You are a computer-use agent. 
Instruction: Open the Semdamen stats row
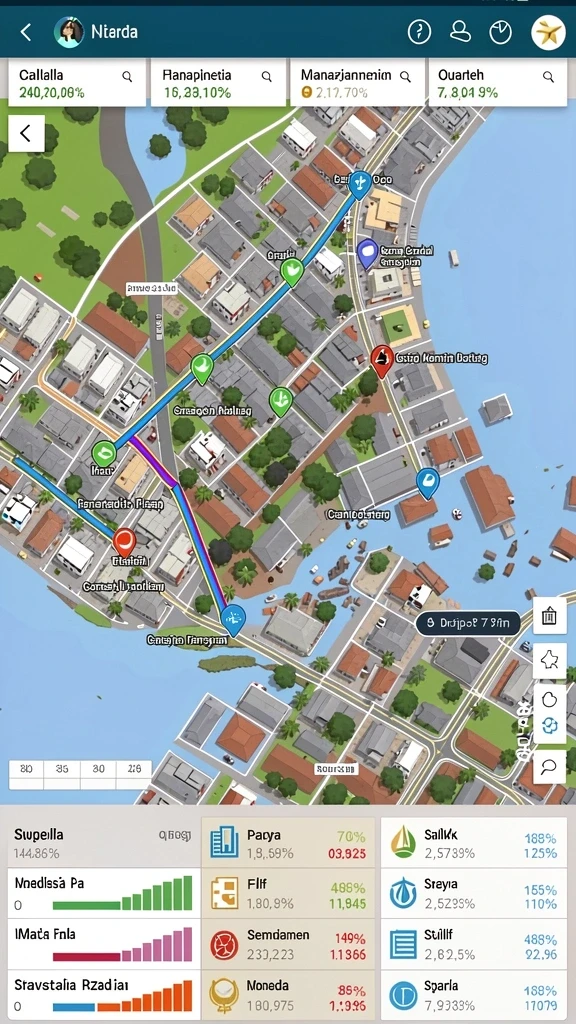tap(288, 944)
